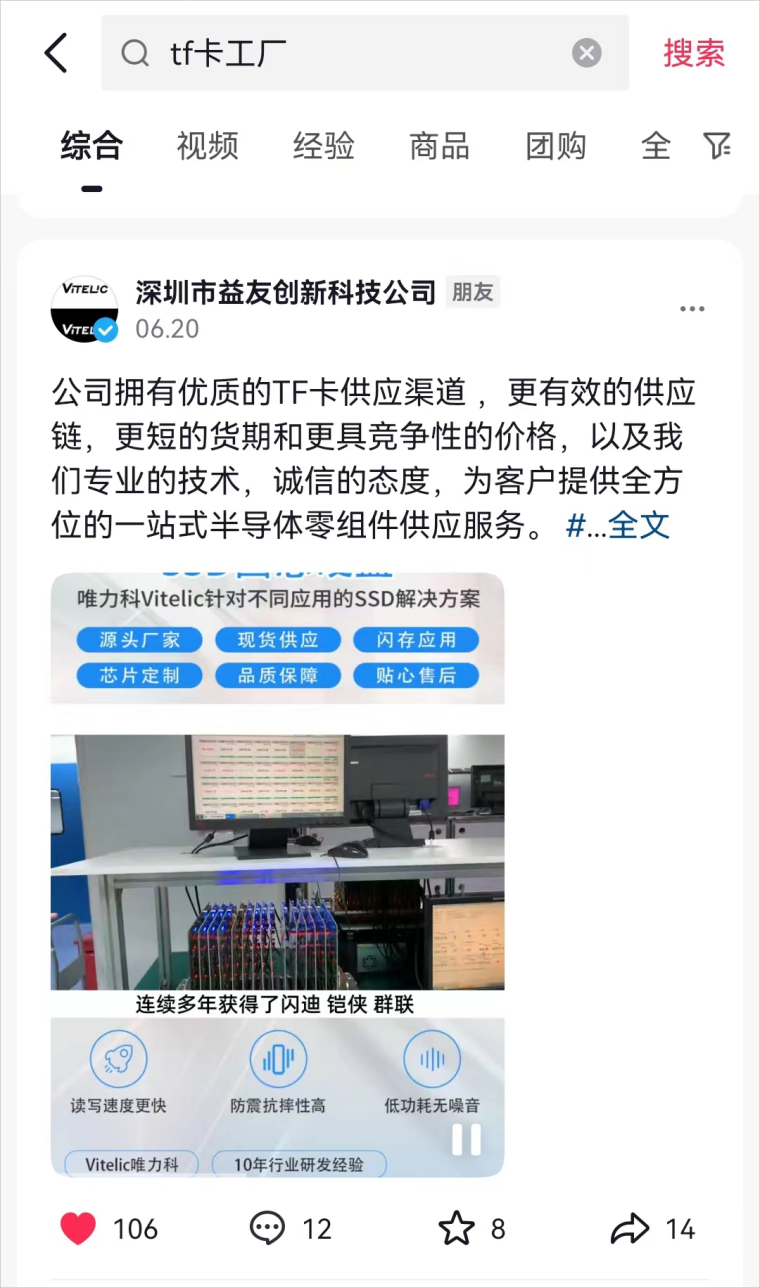Image resolution: width=760 pixels, height=1288 pixels.
Task: Open the Vitelic SSD video
Action: coord(278,875)
